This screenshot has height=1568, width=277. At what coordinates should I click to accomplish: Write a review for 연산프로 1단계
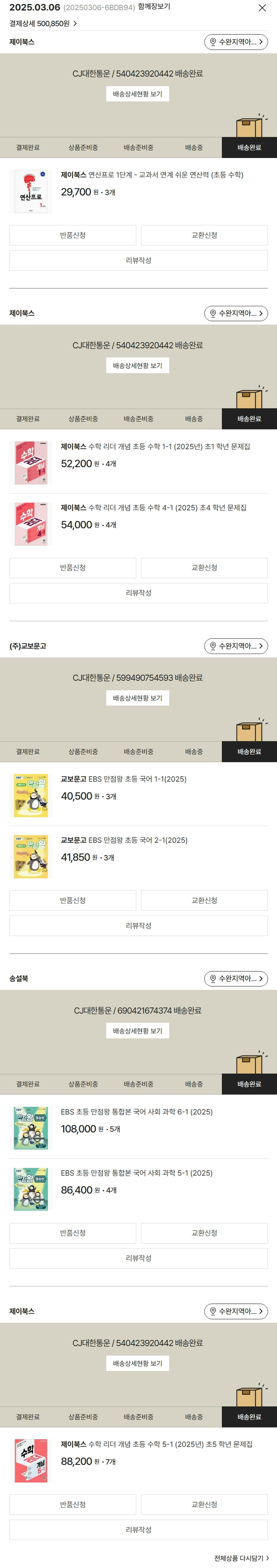click(x=138, y=260)
